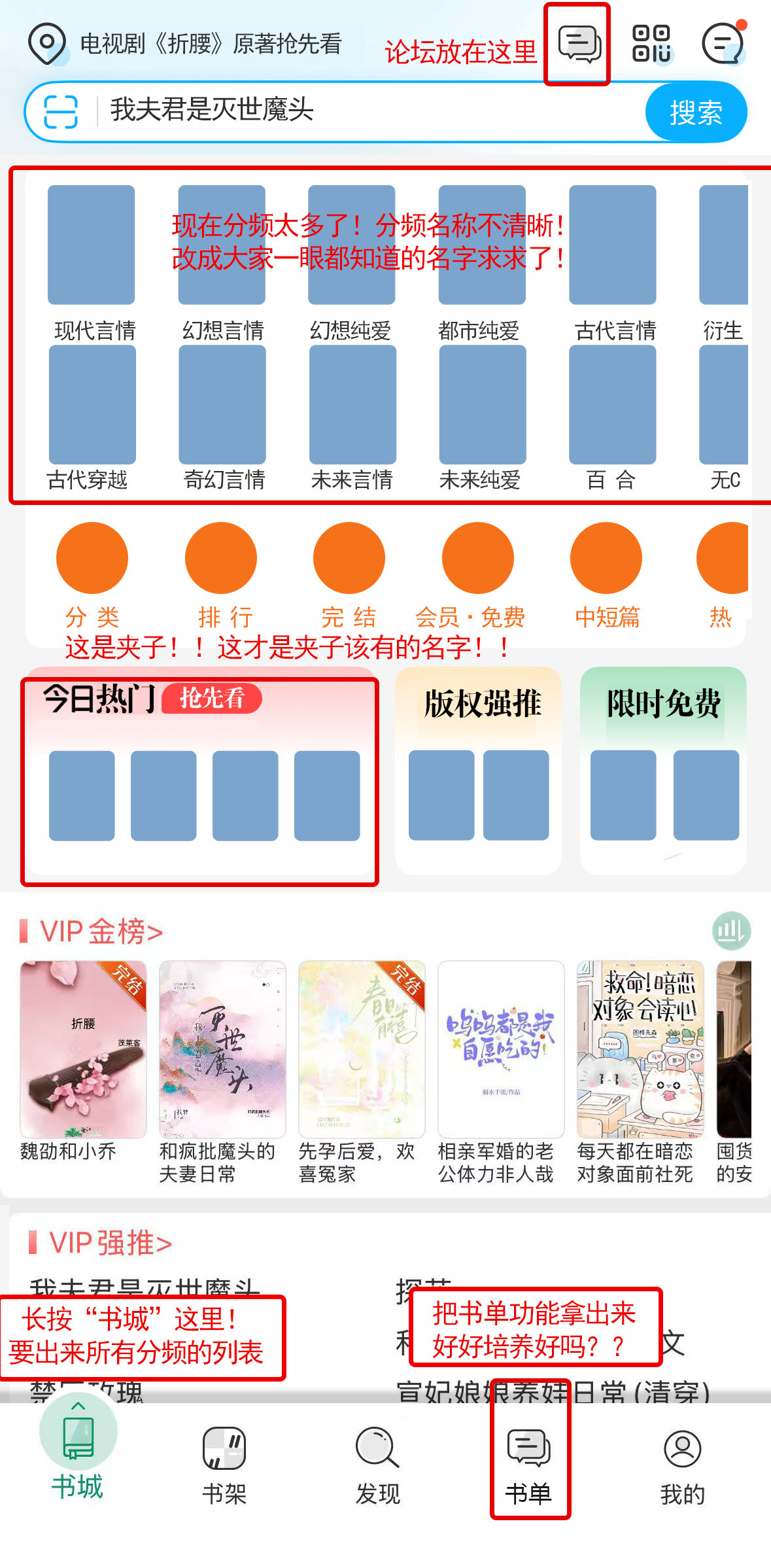The width and height of the screenshot is (771, 1568).
Task: Open the 限时免费 card
Action: [x=663, y=772]
